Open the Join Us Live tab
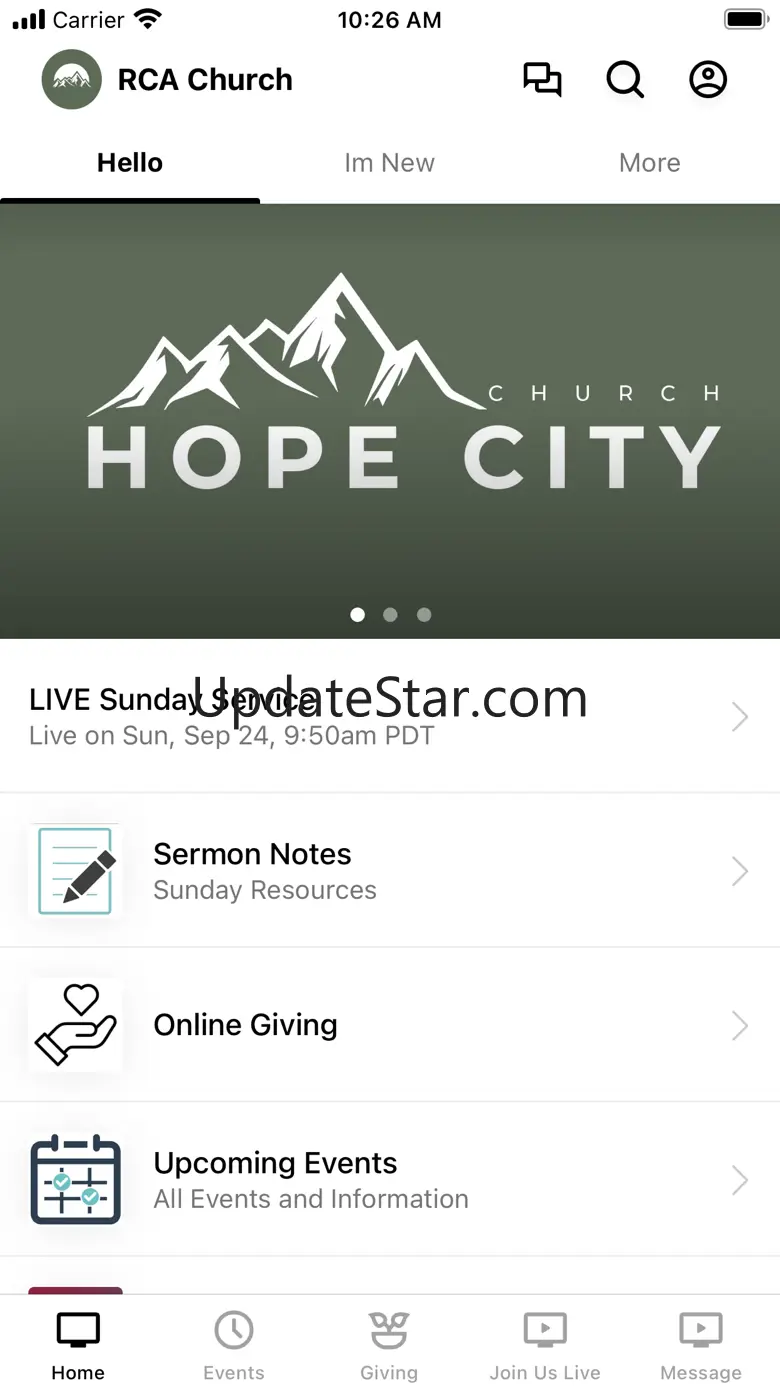 click(x=545, y=1343)
